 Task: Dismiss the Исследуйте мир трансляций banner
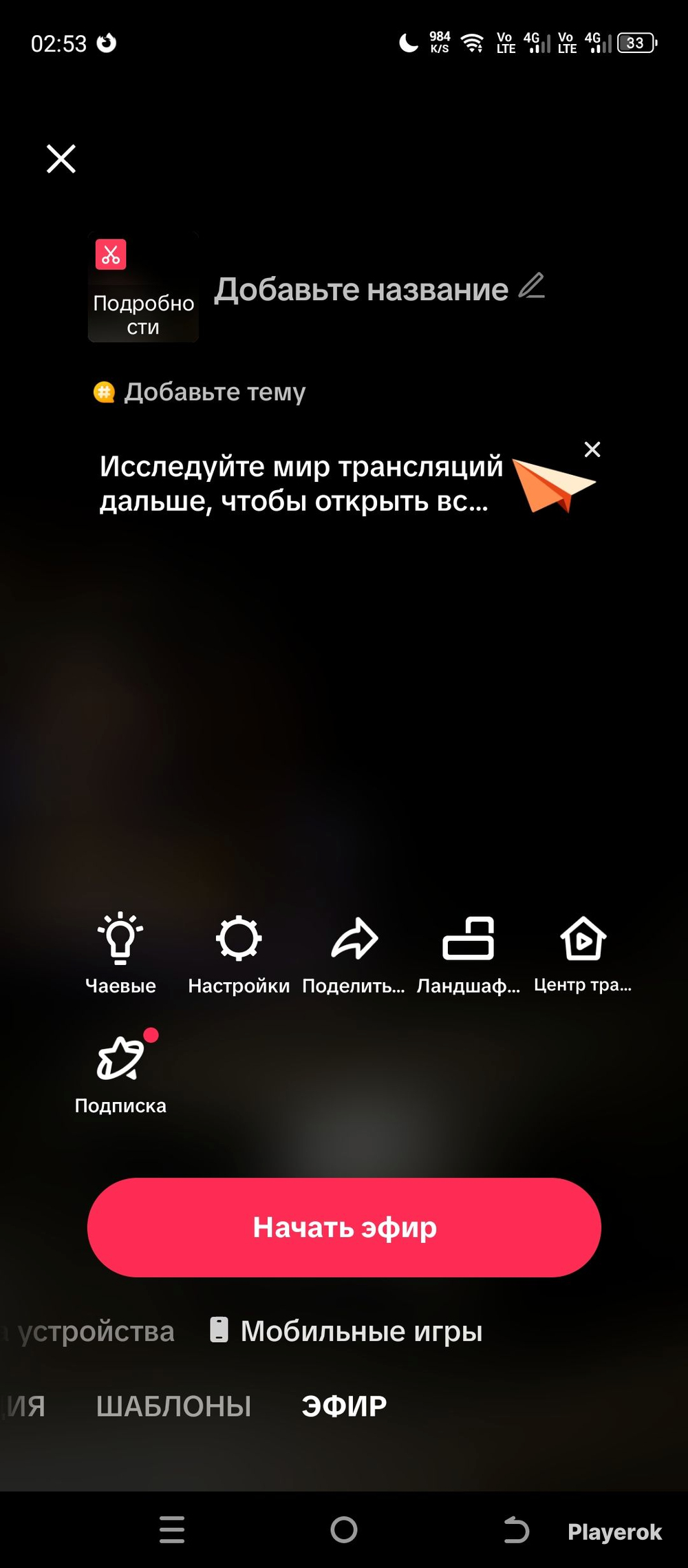(x=592, y=449)
